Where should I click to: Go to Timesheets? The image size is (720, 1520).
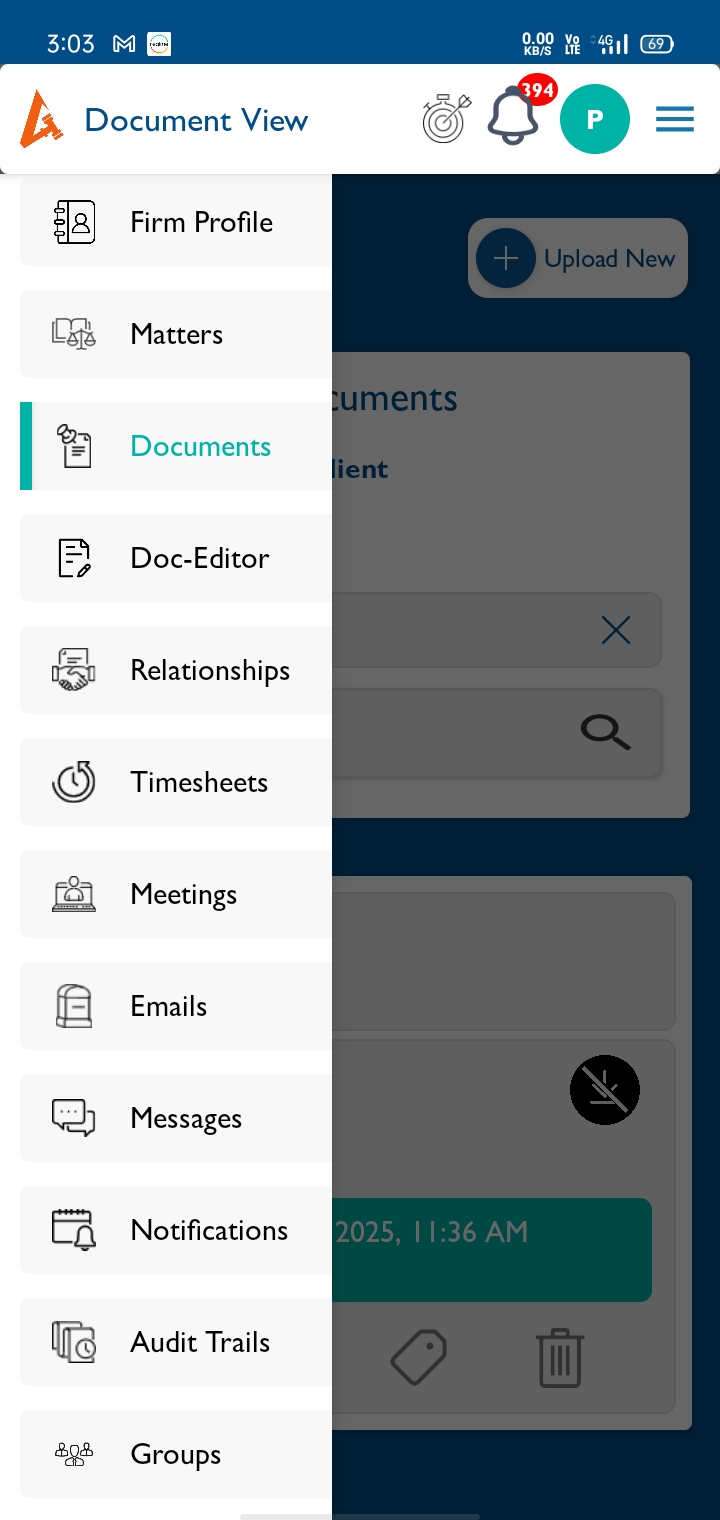coord(176,782)
